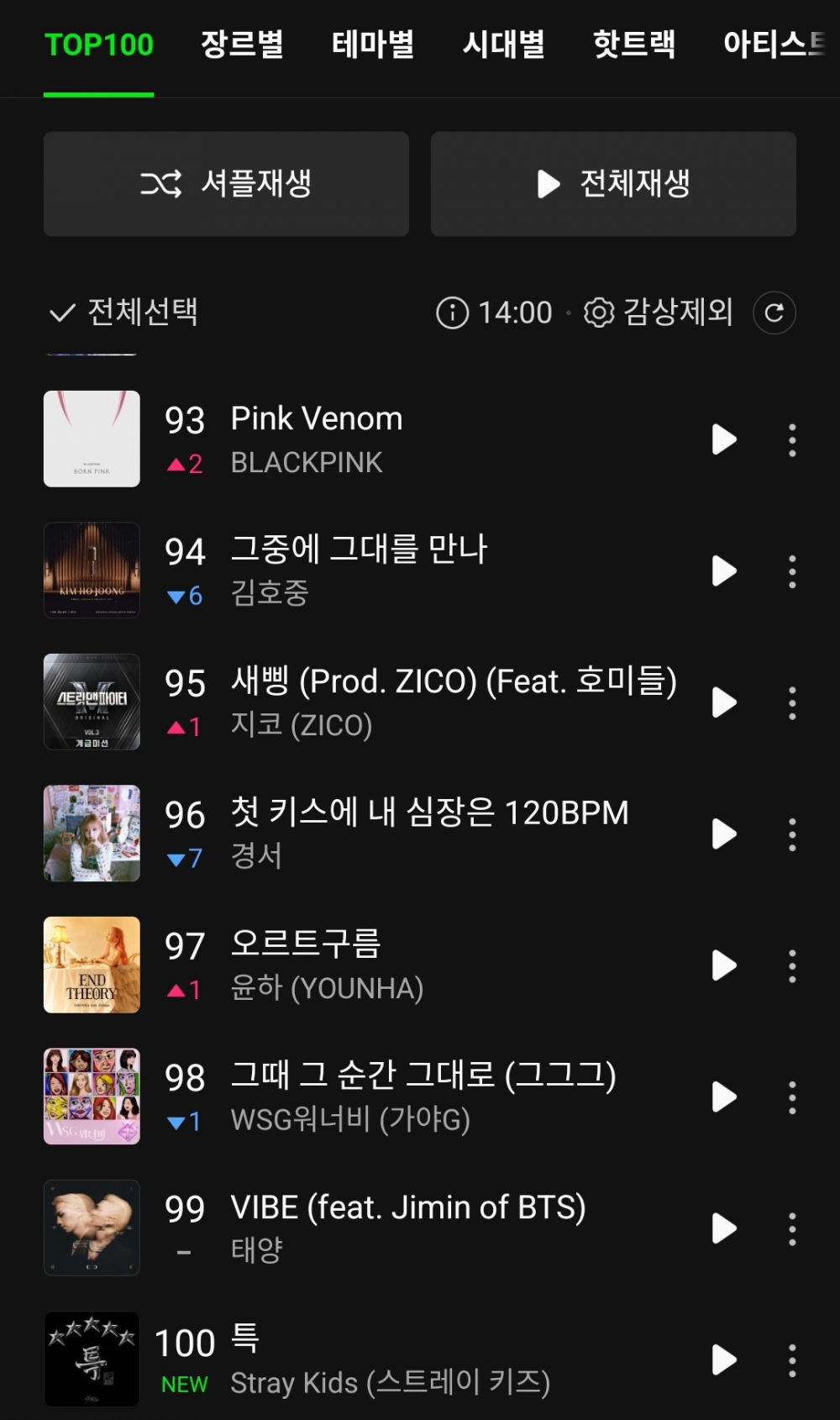Open chart info icon next to 14:00
This screenshot has width=840, height=1420.
pyautogui.click(x=452, y=313)
